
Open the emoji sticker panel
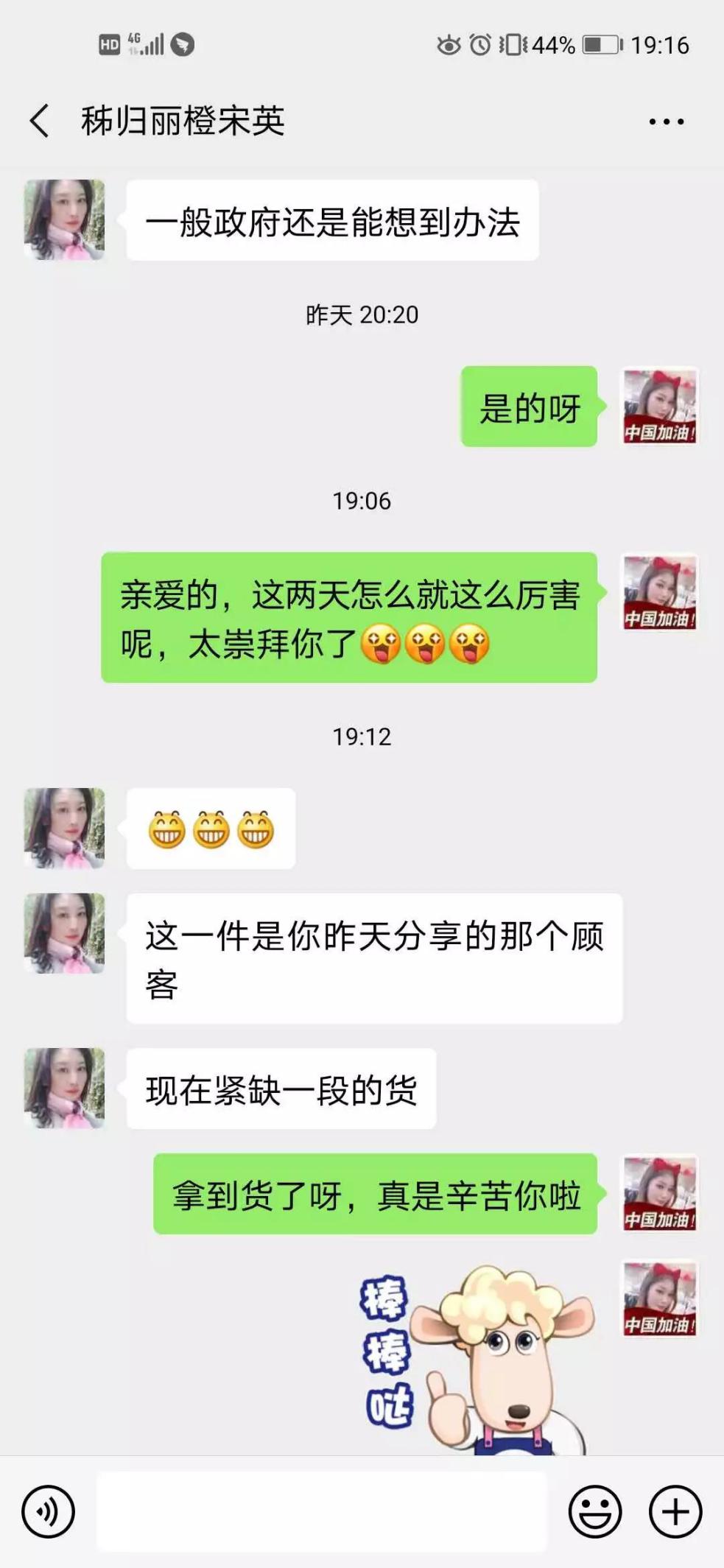coord(594,1512)
